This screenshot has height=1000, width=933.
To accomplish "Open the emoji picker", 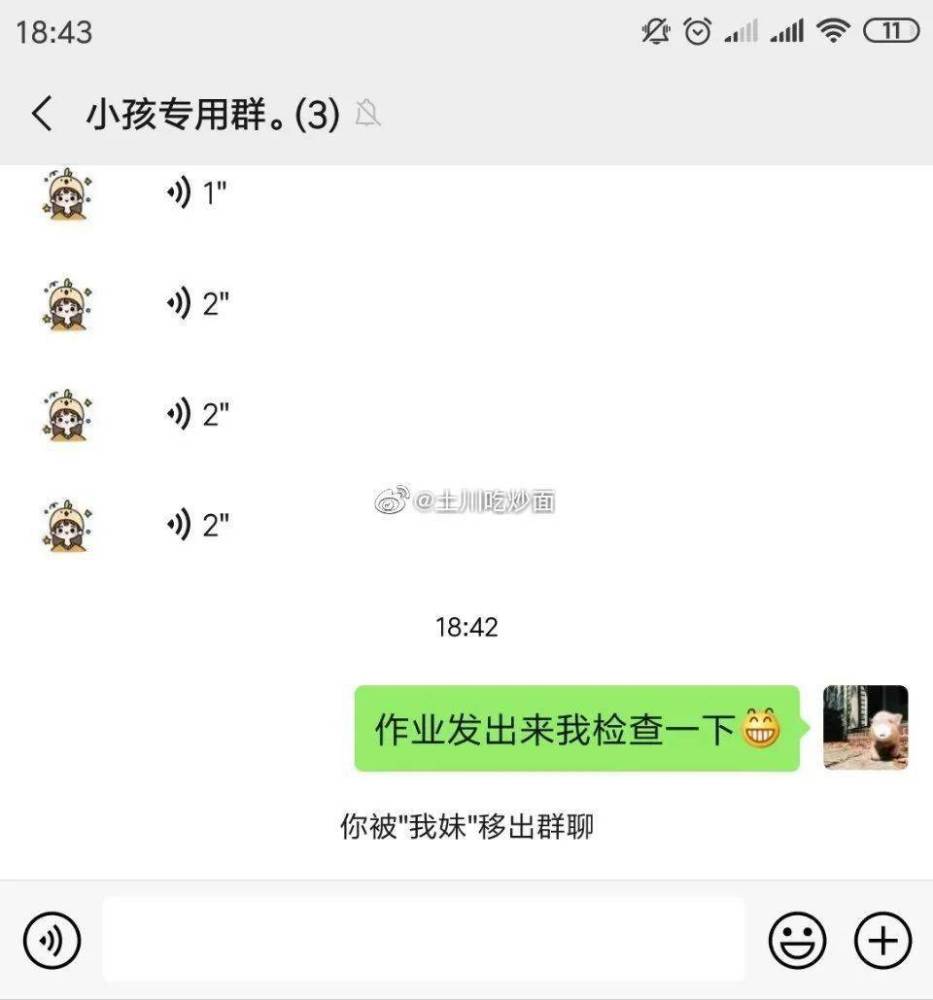I will [x=797, y=939].
